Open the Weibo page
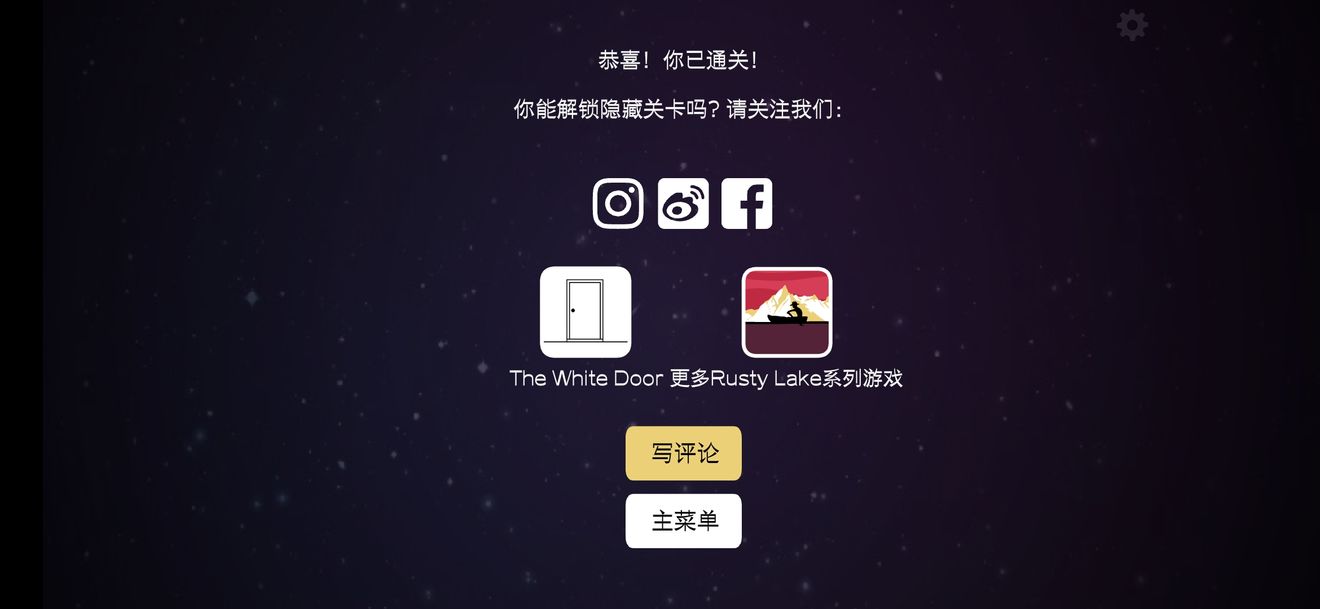Viewport: 1320px width, 609px height. pos(683,203)
